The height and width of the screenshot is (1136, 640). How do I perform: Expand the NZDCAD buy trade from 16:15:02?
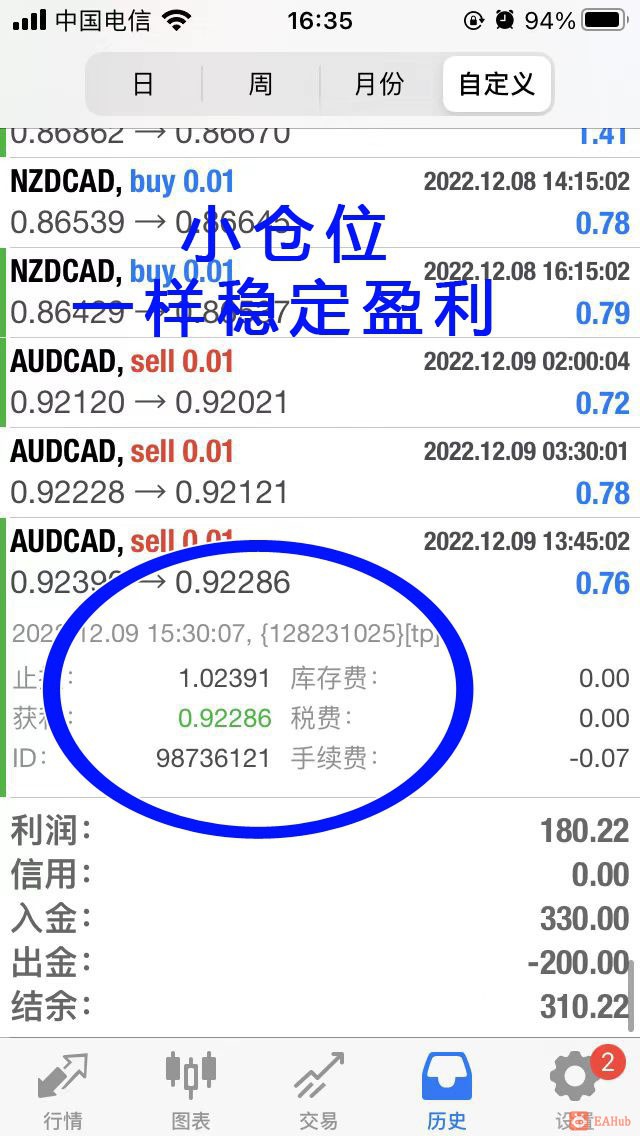(320, 292)
